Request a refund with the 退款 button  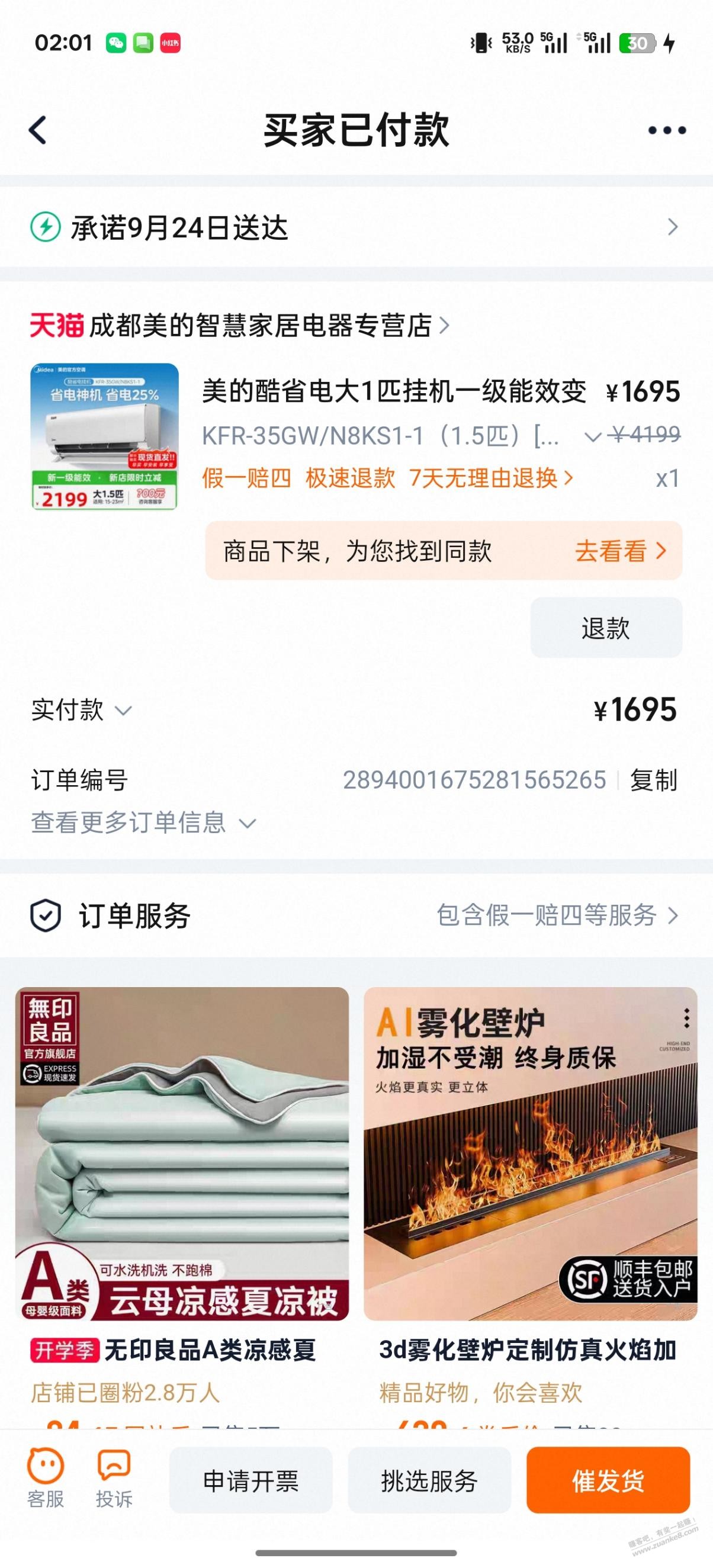(x=605, y=628)
